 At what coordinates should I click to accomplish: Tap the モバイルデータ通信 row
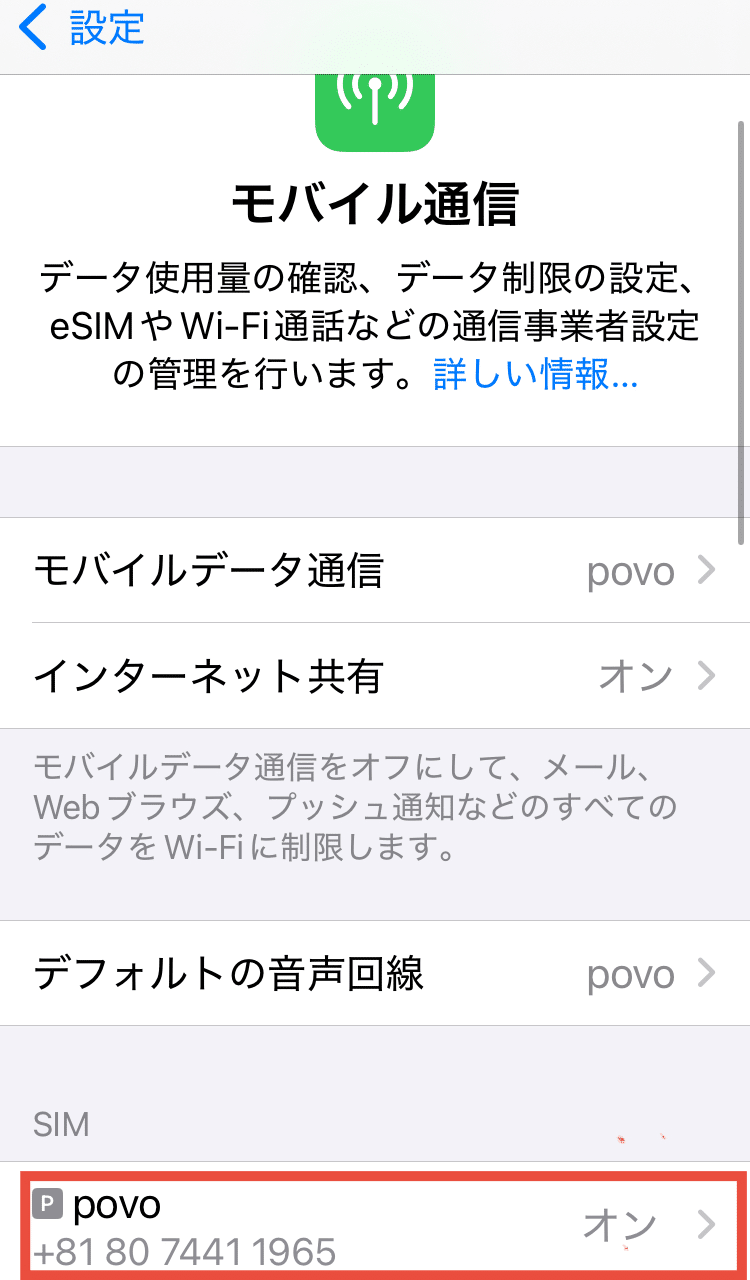375,570
